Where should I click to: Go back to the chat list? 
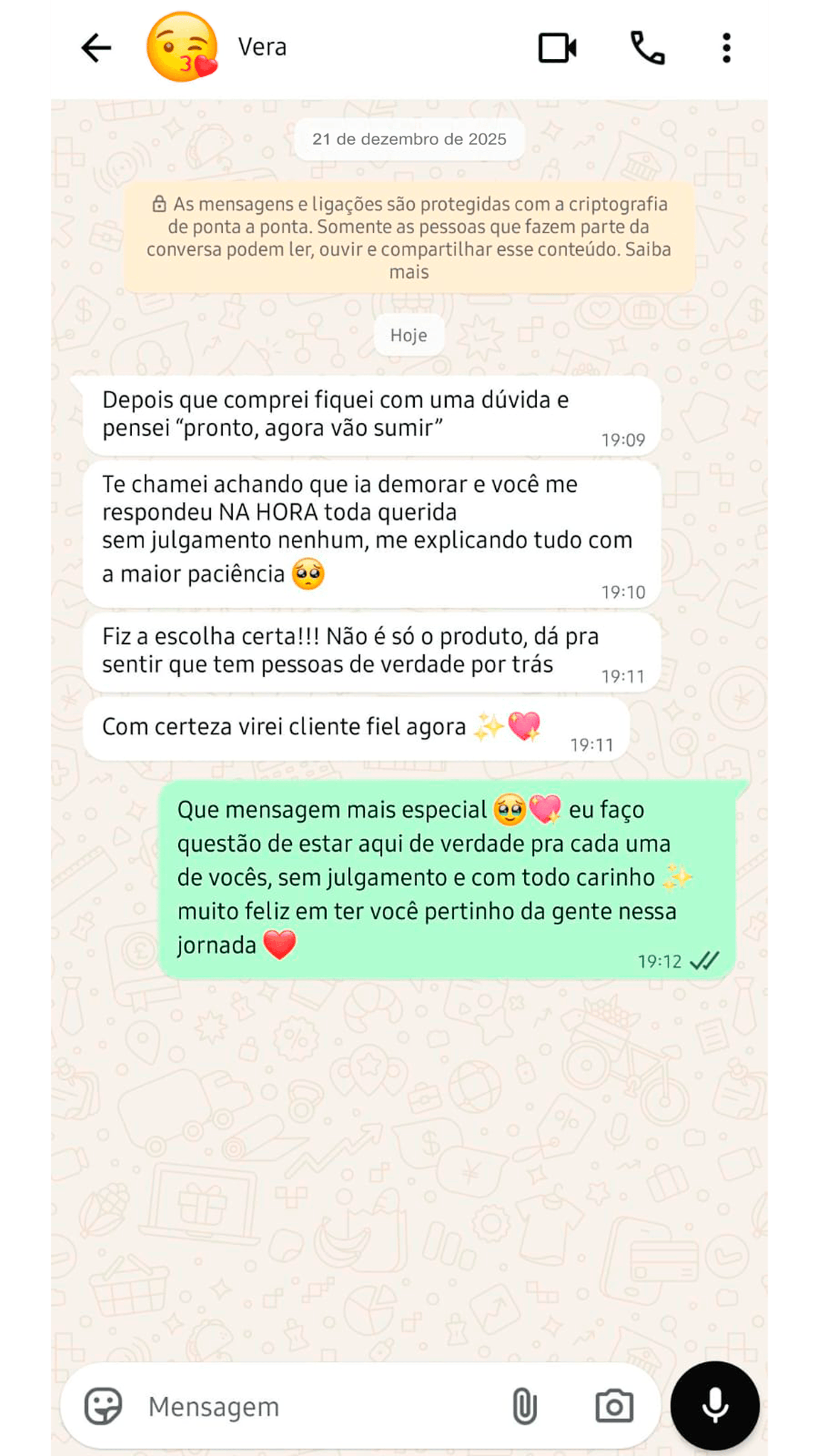(x=96, y=47)
